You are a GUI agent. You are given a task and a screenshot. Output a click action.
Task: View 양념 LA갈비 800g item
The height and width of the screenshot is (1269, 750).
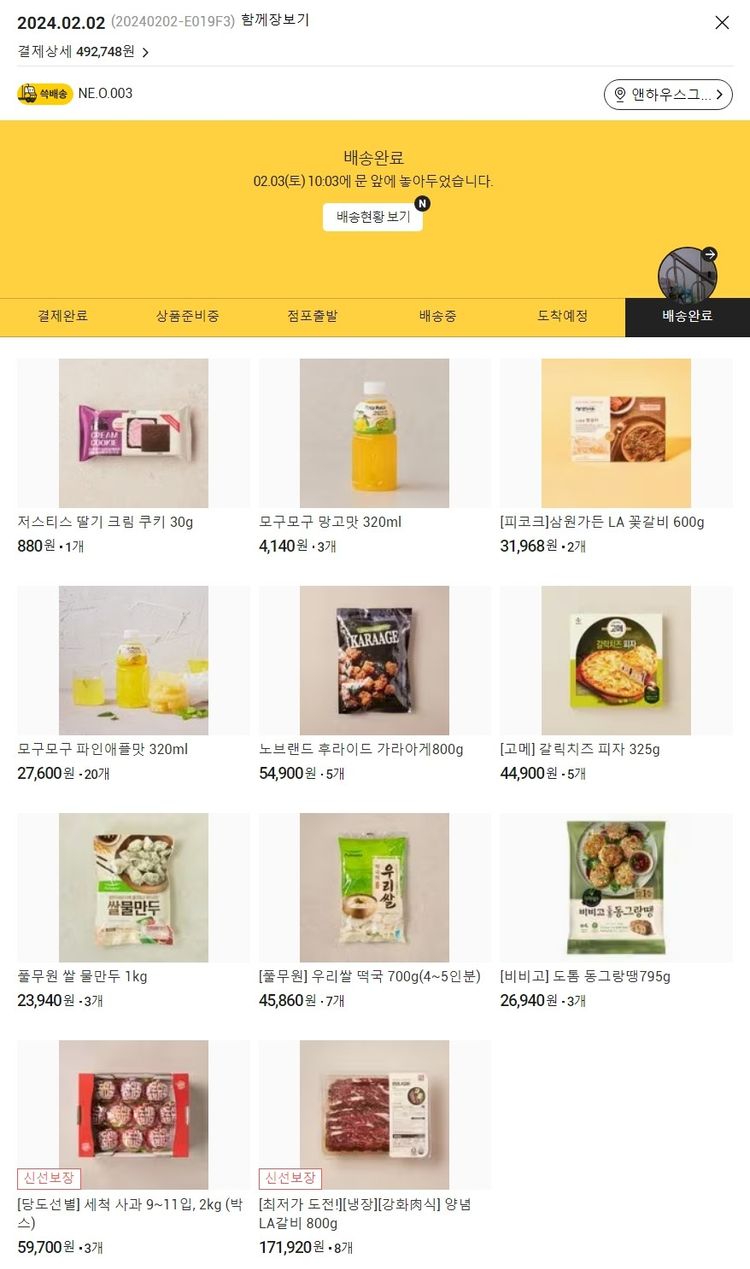[x=374, y=1115]
